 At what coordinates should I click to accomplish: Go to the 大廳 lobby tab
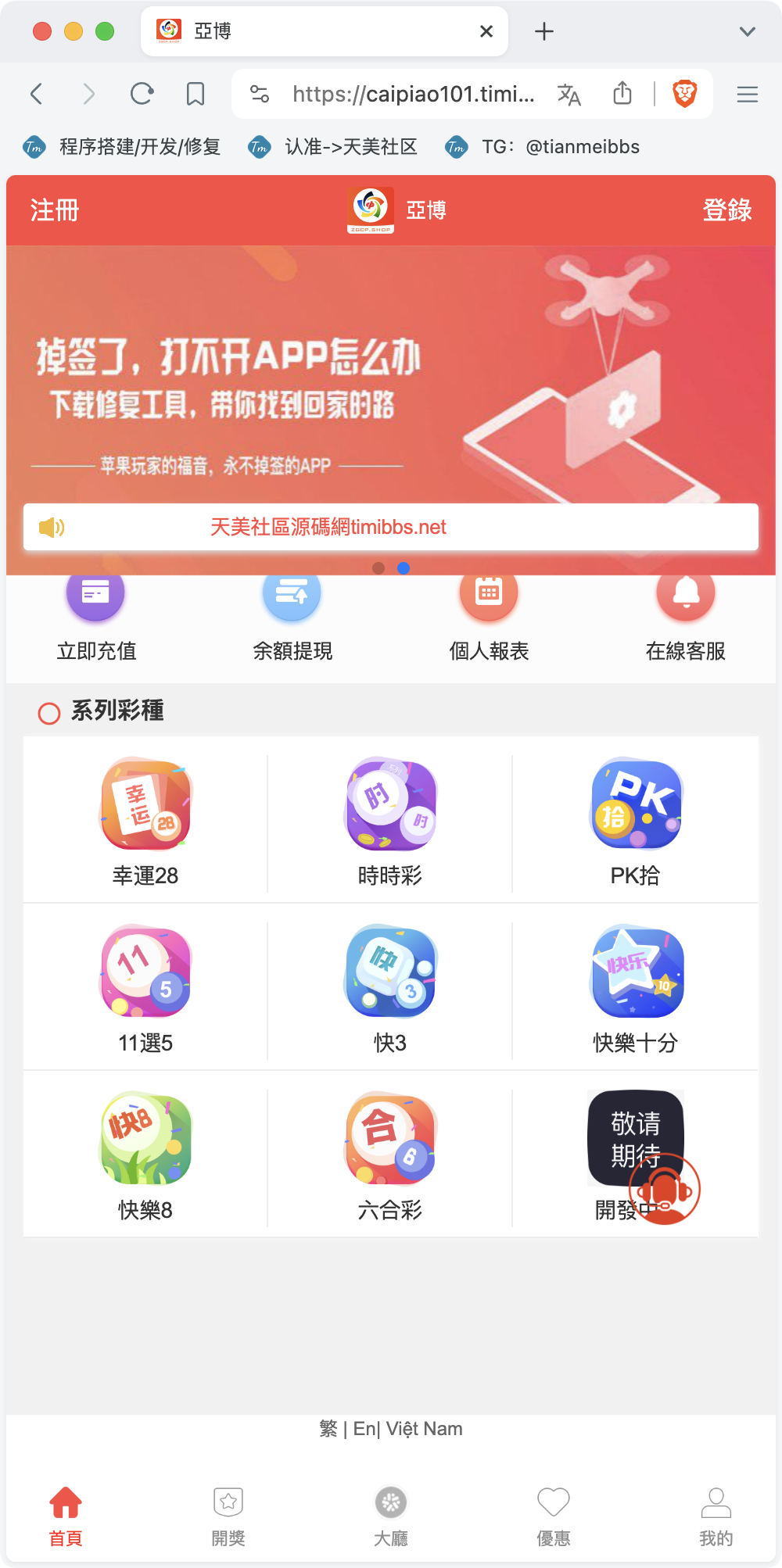[x=391, y=1516]
